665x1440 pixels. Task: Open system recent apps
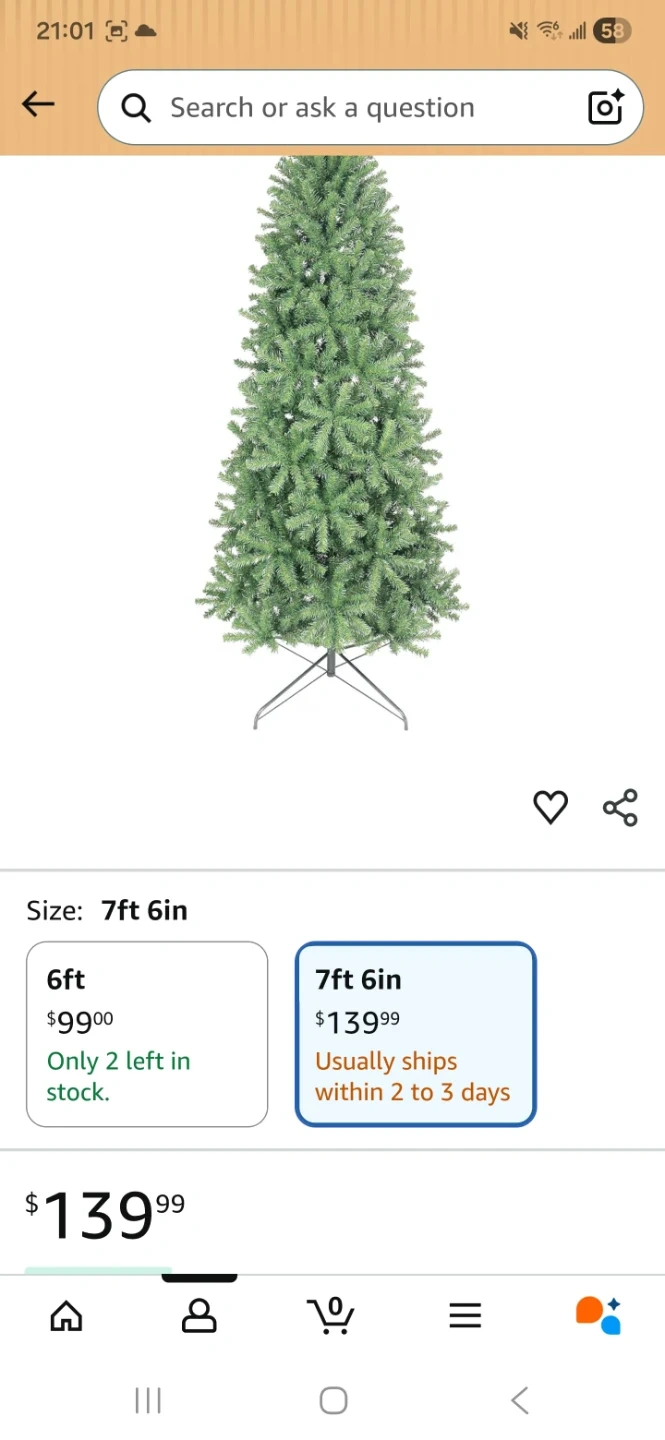pyautogui.click(x=148, y=1400)
